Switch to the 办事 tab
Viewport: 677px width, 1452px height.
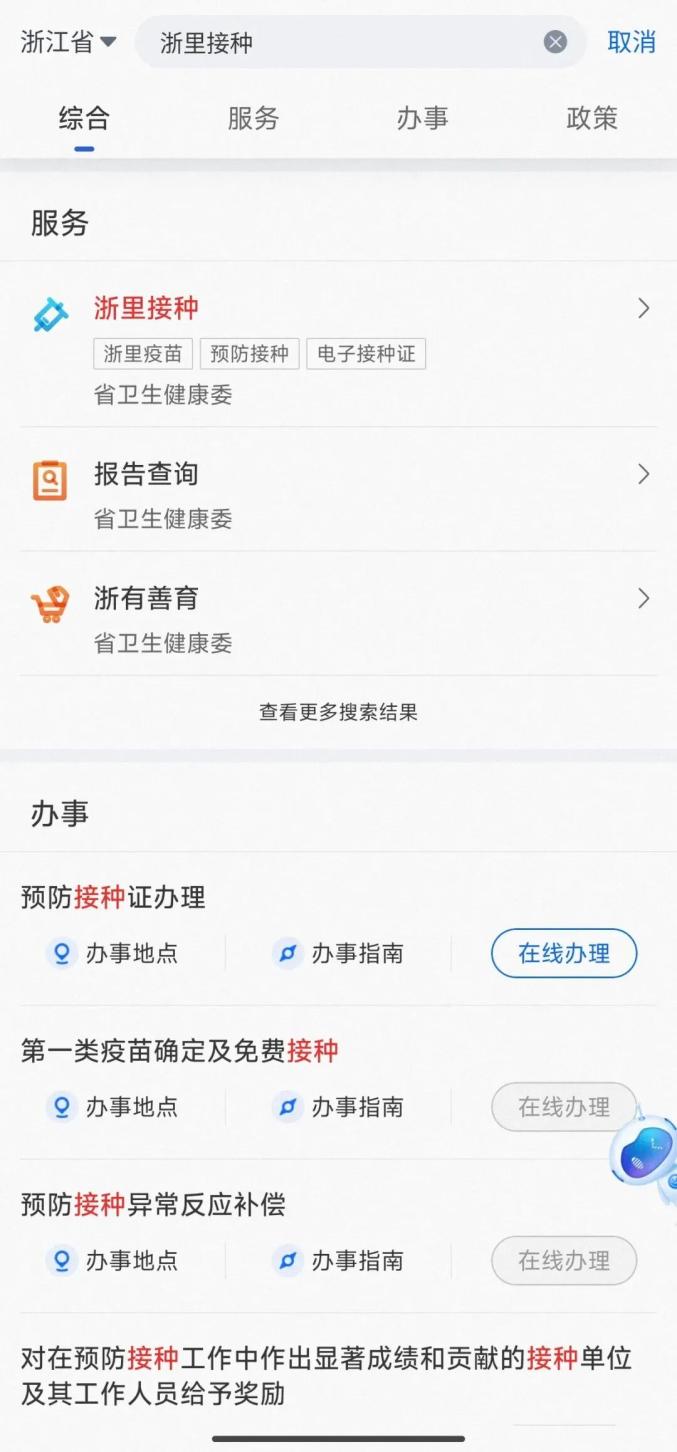pos(422,118)
